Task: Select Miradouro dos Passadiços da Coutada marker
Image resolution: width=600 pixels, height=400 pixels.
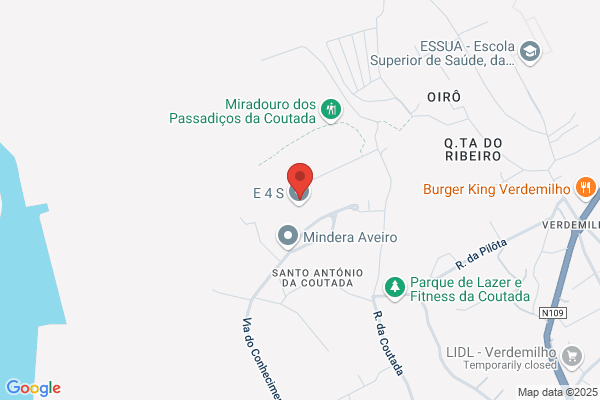Action: (x=331, y=110)
